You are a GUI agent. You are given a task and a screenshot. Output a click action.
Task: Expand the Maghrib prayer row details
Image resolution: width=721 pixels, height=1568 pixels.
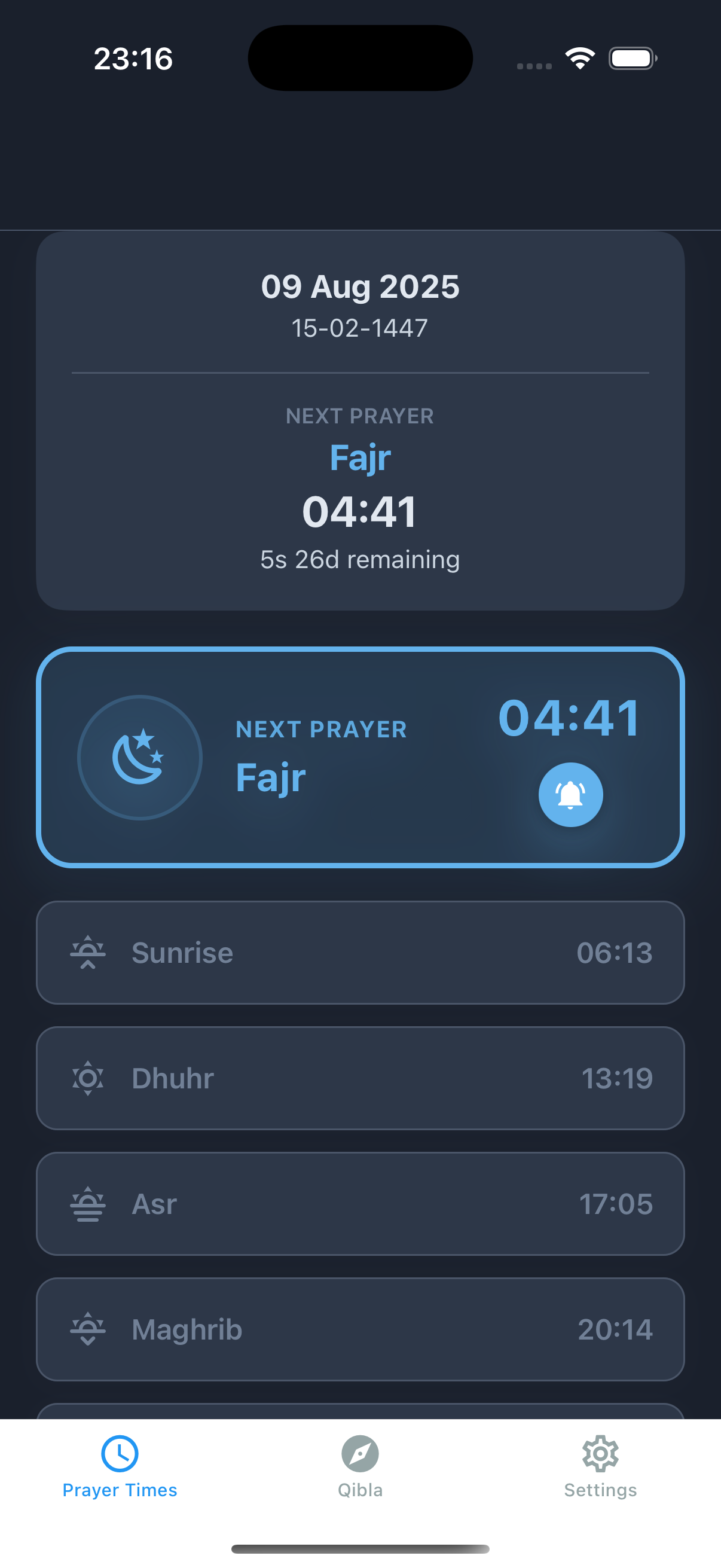(360, 1329)
